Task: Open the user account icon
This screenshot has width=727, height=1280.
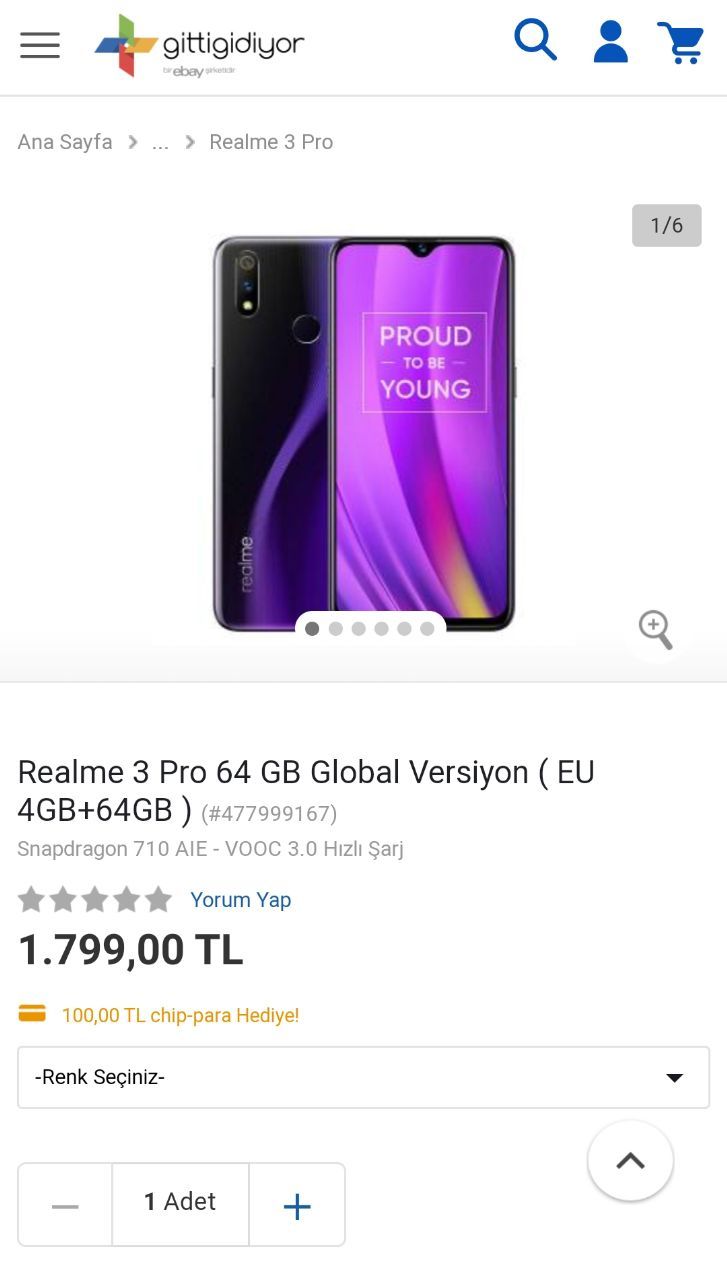Action: click(610, 43)
